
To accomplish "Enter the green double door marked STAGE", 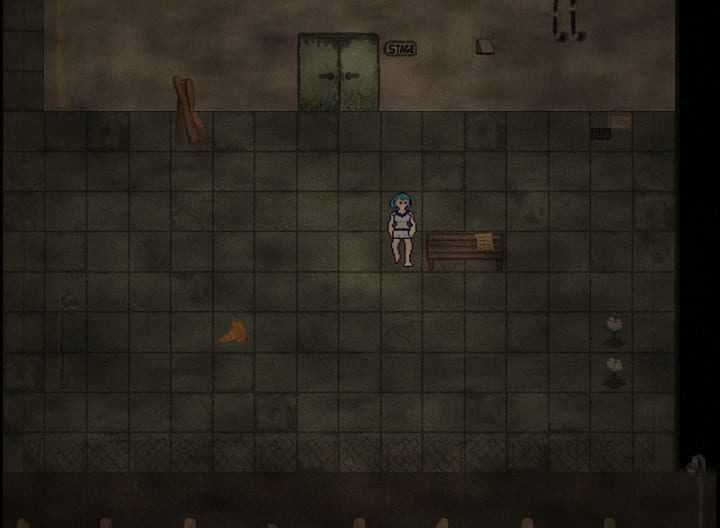I will click(338, 73).
